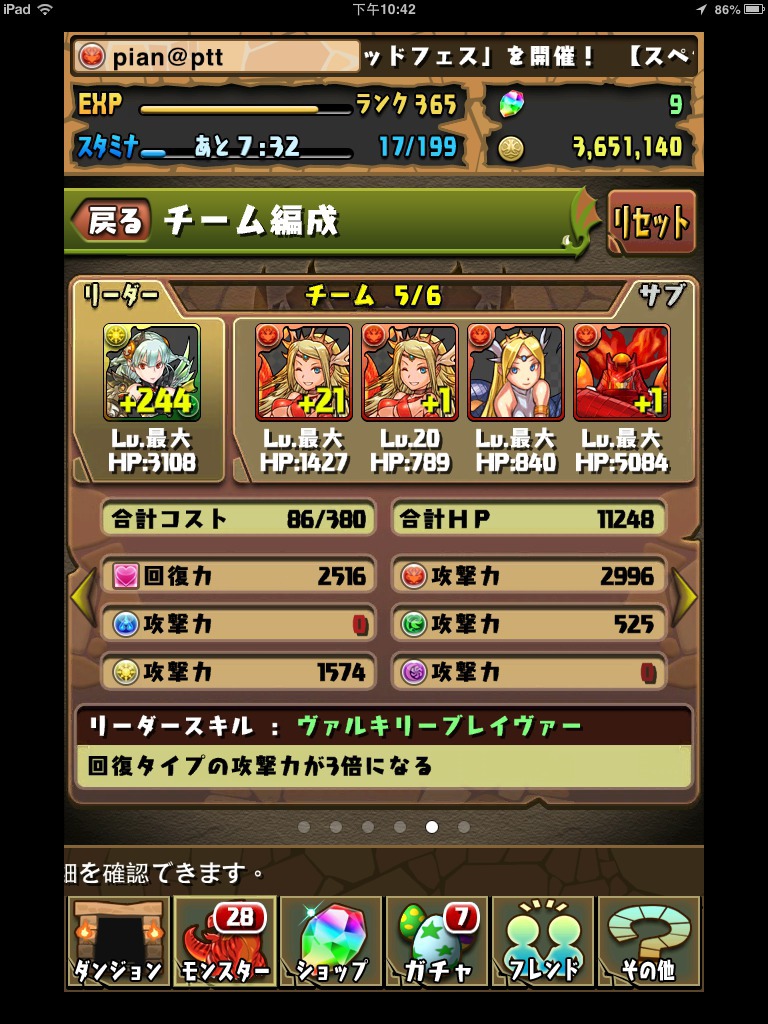Open the モンスター monster tab

(224, 941)
